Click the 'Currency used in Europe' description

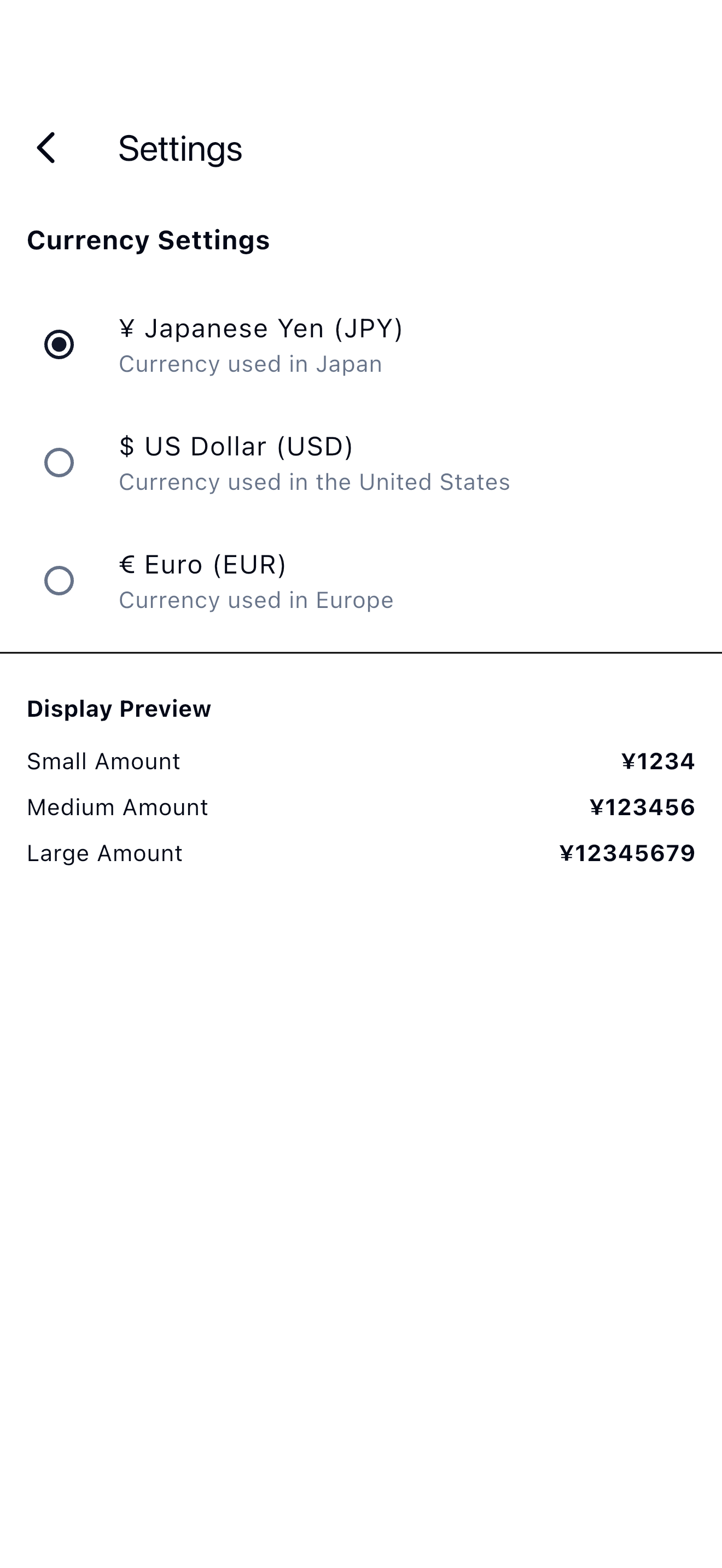click(x=257, y=600)
